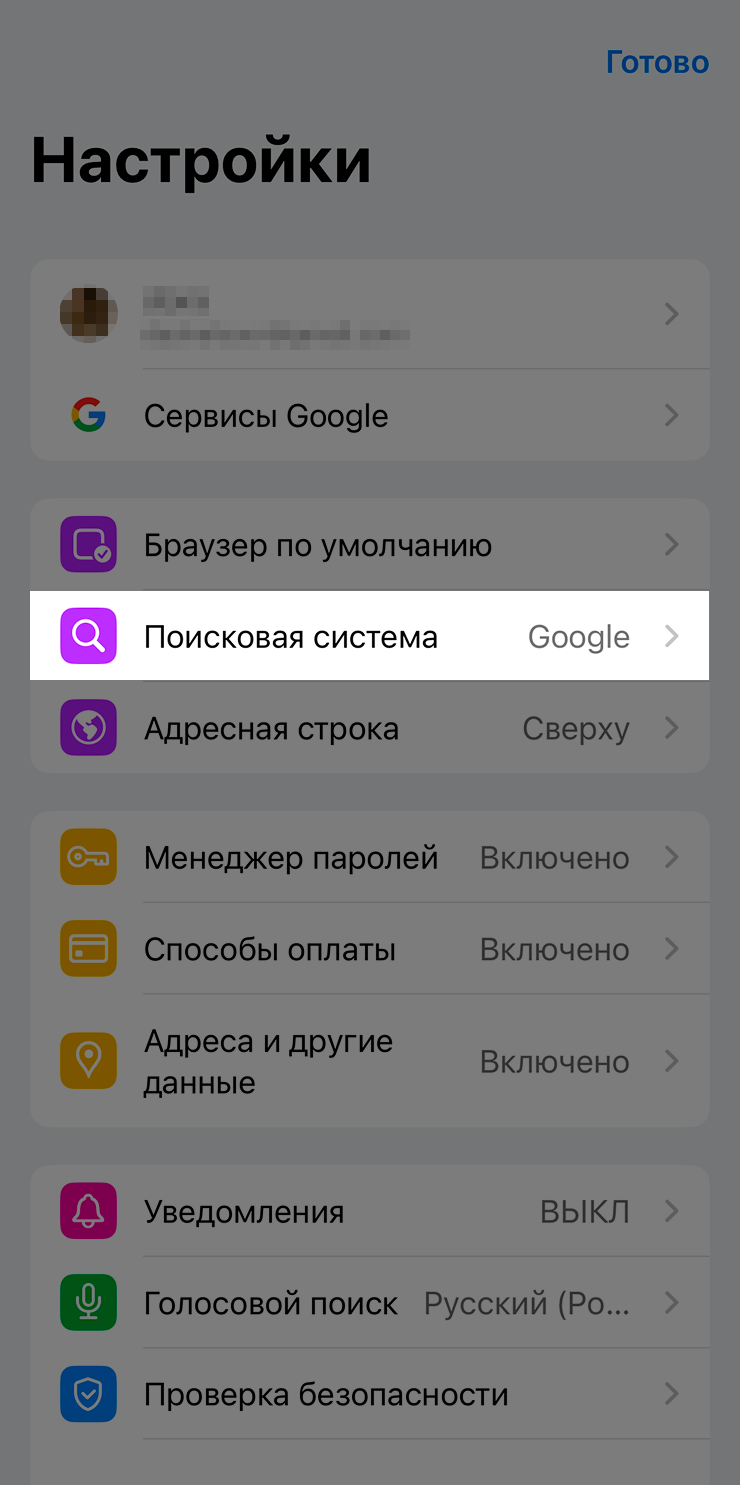
Task: Open Голосовой поиск language setting
Action: (x=370, y=1303)
